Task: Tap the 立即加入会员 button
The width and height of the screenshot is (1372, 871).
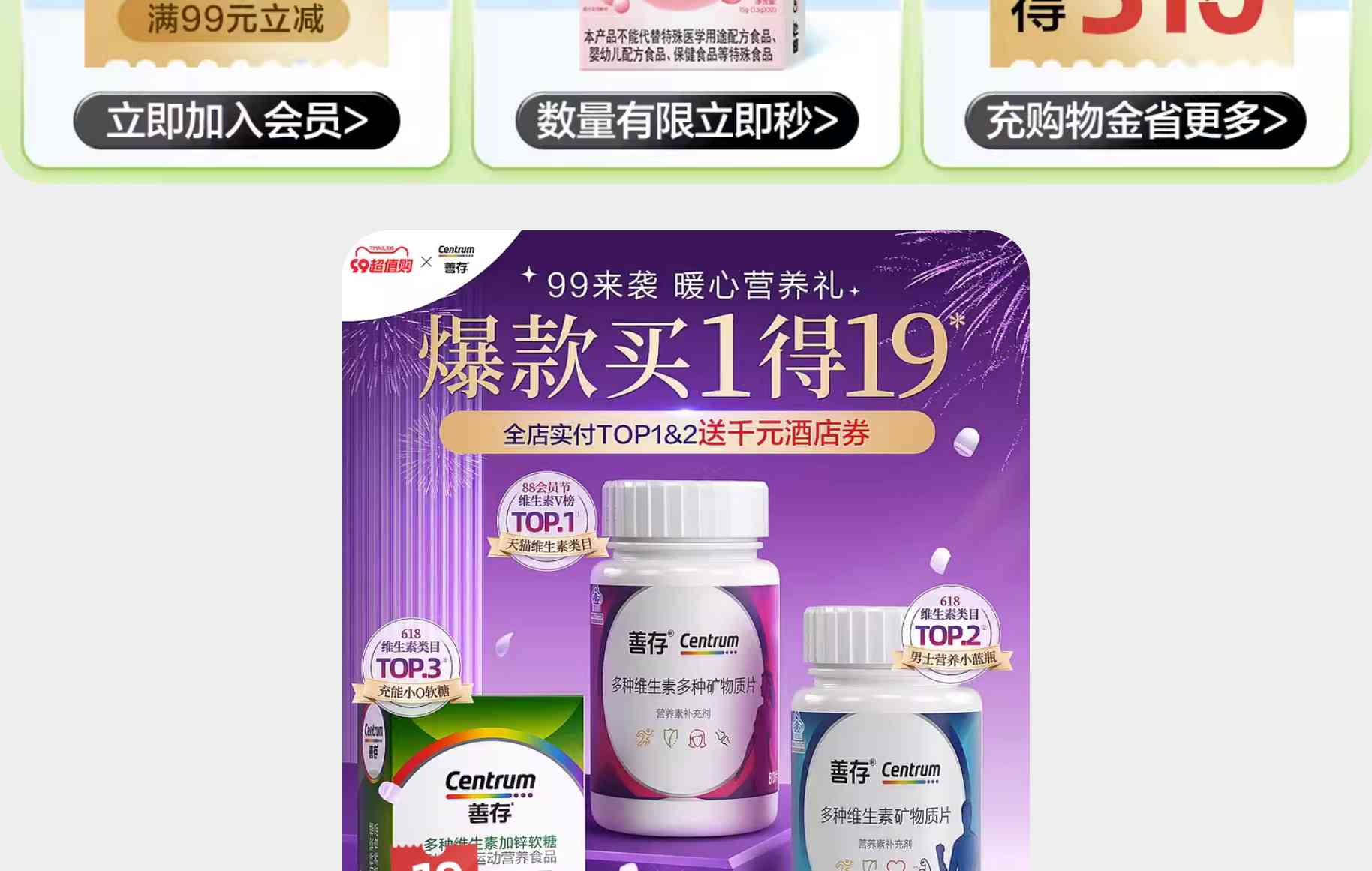Action: coord(236,121)
